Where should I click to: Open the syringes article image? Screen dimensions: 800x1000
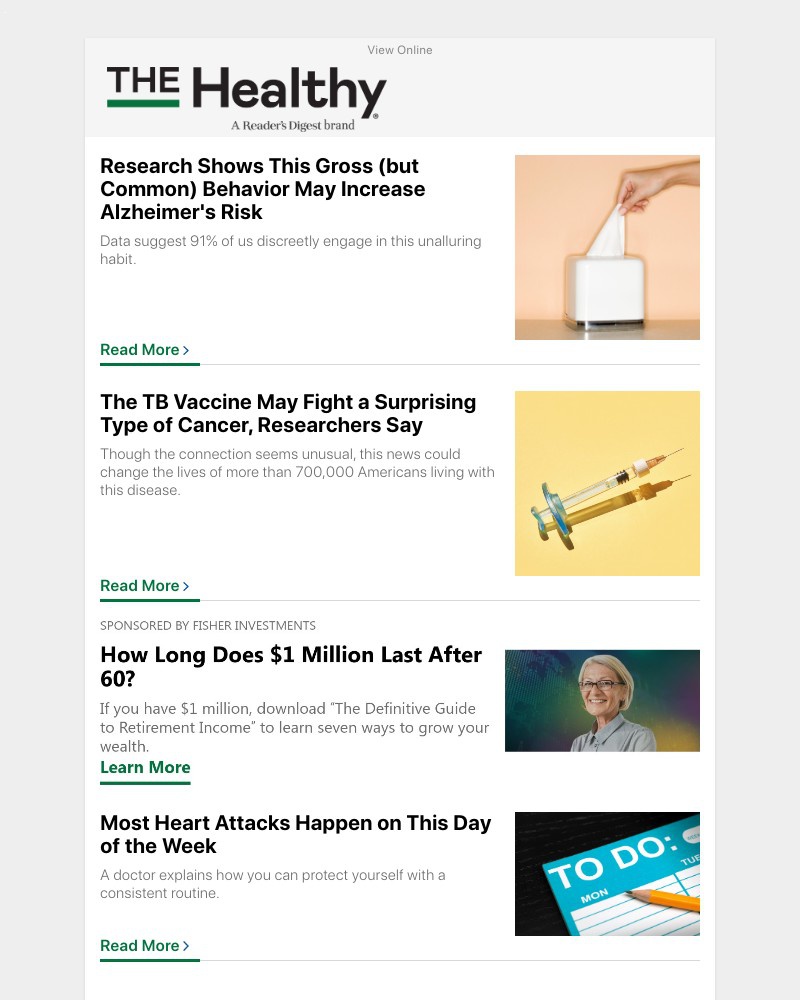point(607,483)
